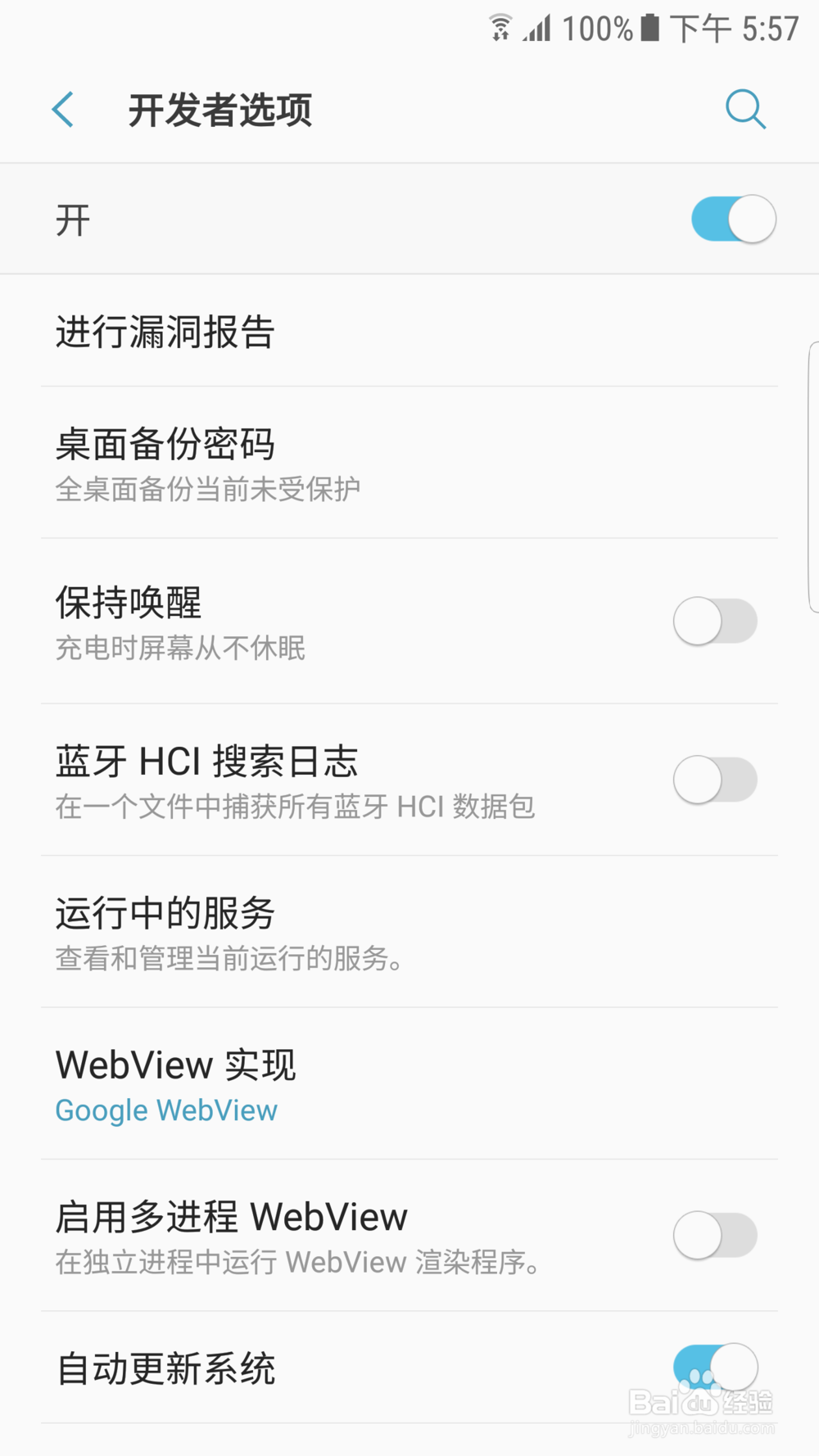
Task: Tap the back arrow to exit developer options
Action: (x=64, y=109)
